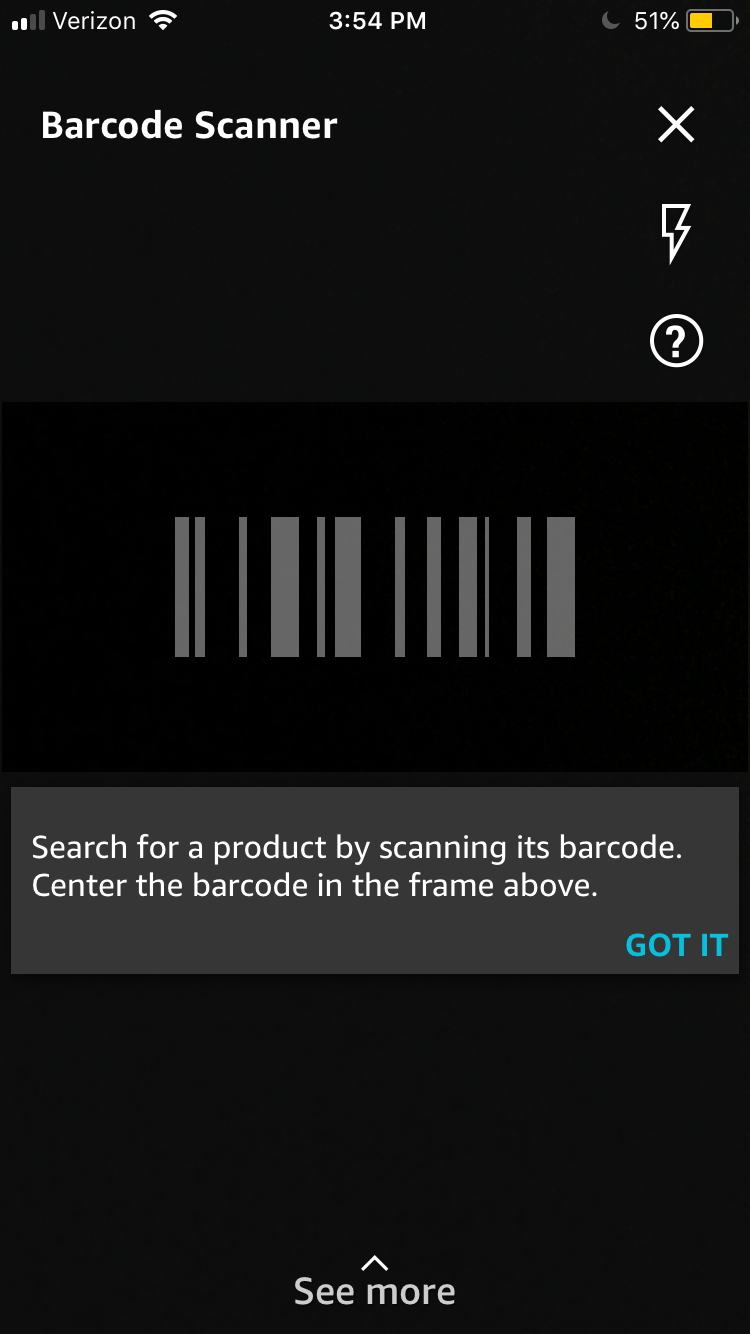The width and height of the screenshot is (750, 1334).
Task: Open the help question mark
Action: (677, 342)
